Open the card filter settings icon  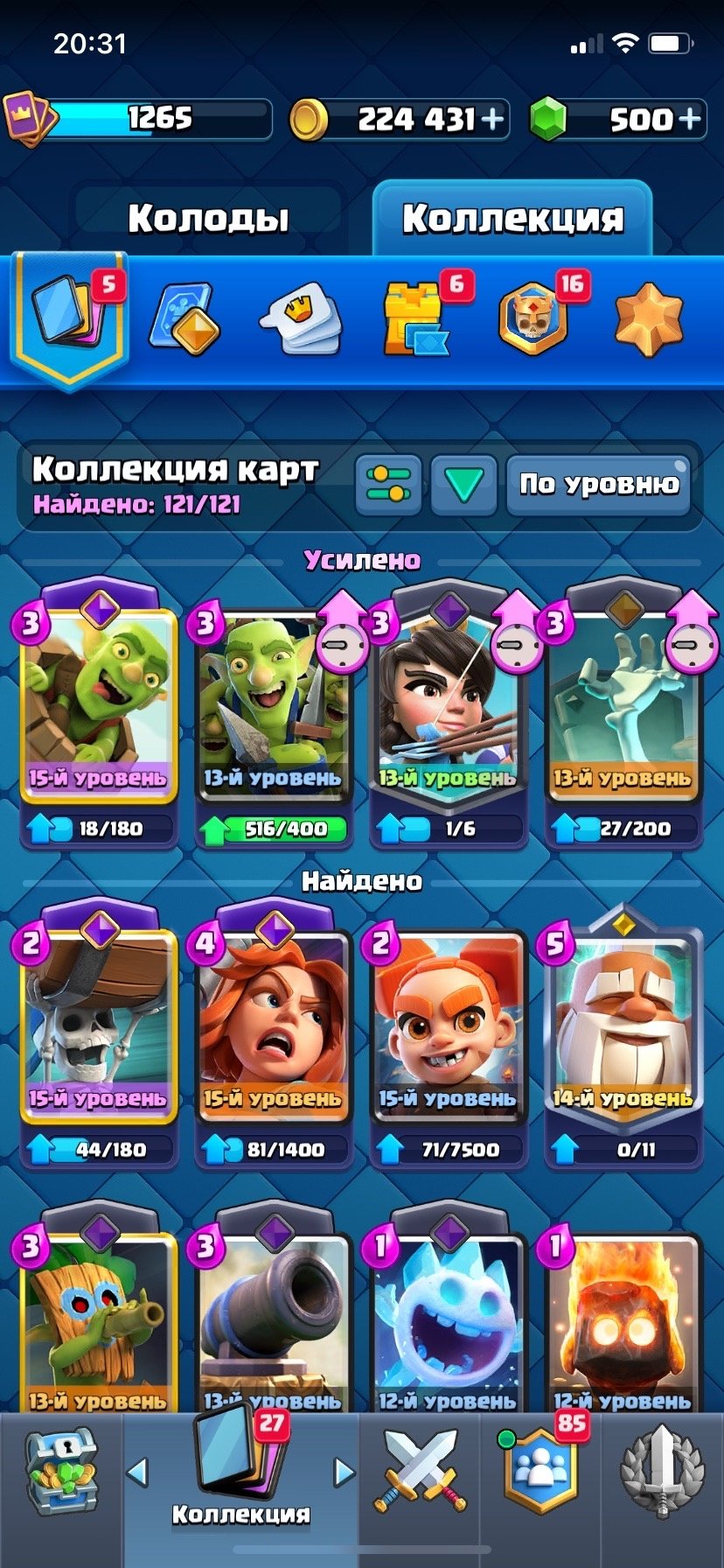[x=389, y=484]
